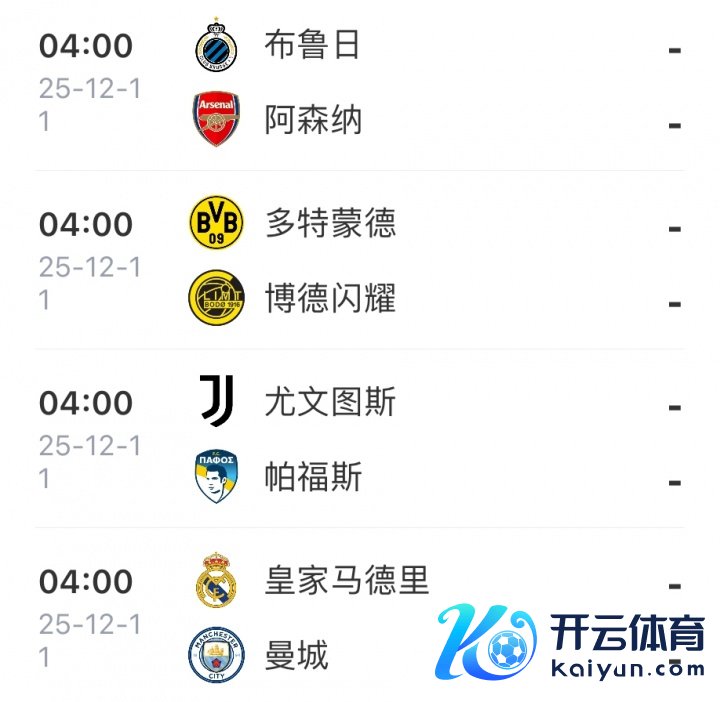This screenshot has height=702, width=720.
Task: Select the 尤文图斯 vs 帕福斯 fixture
Action: 360,441
